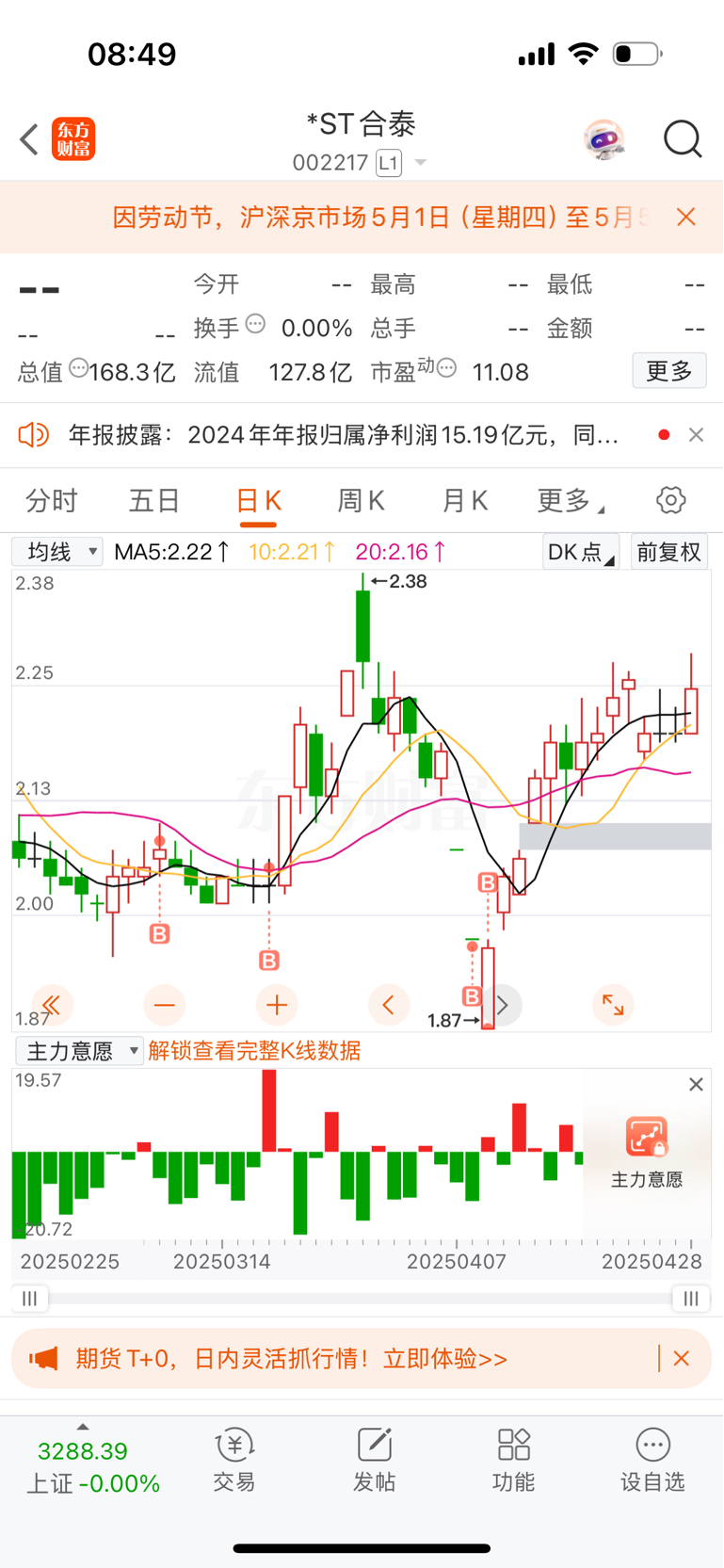This screenshot has width=724, height=1568.
Task: Add stock via 设自选
Action: [x=652, y=1461]
